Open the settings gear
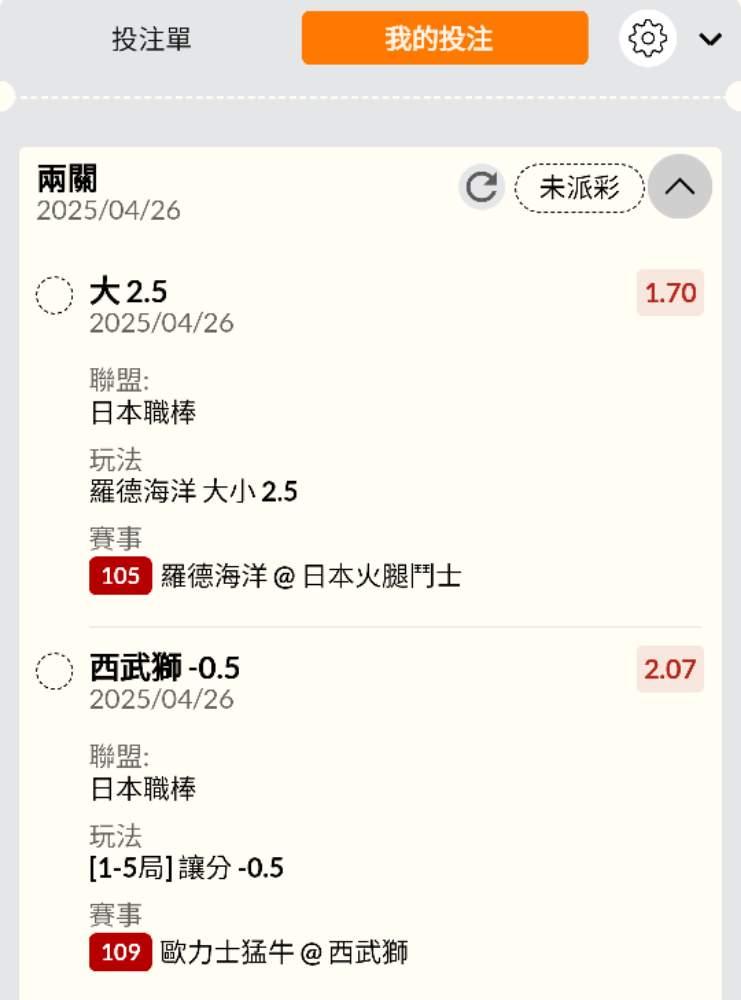Image resolution: width=741 pixels, height=1000 pixels. pyautogui.click(x=647, y=39)
